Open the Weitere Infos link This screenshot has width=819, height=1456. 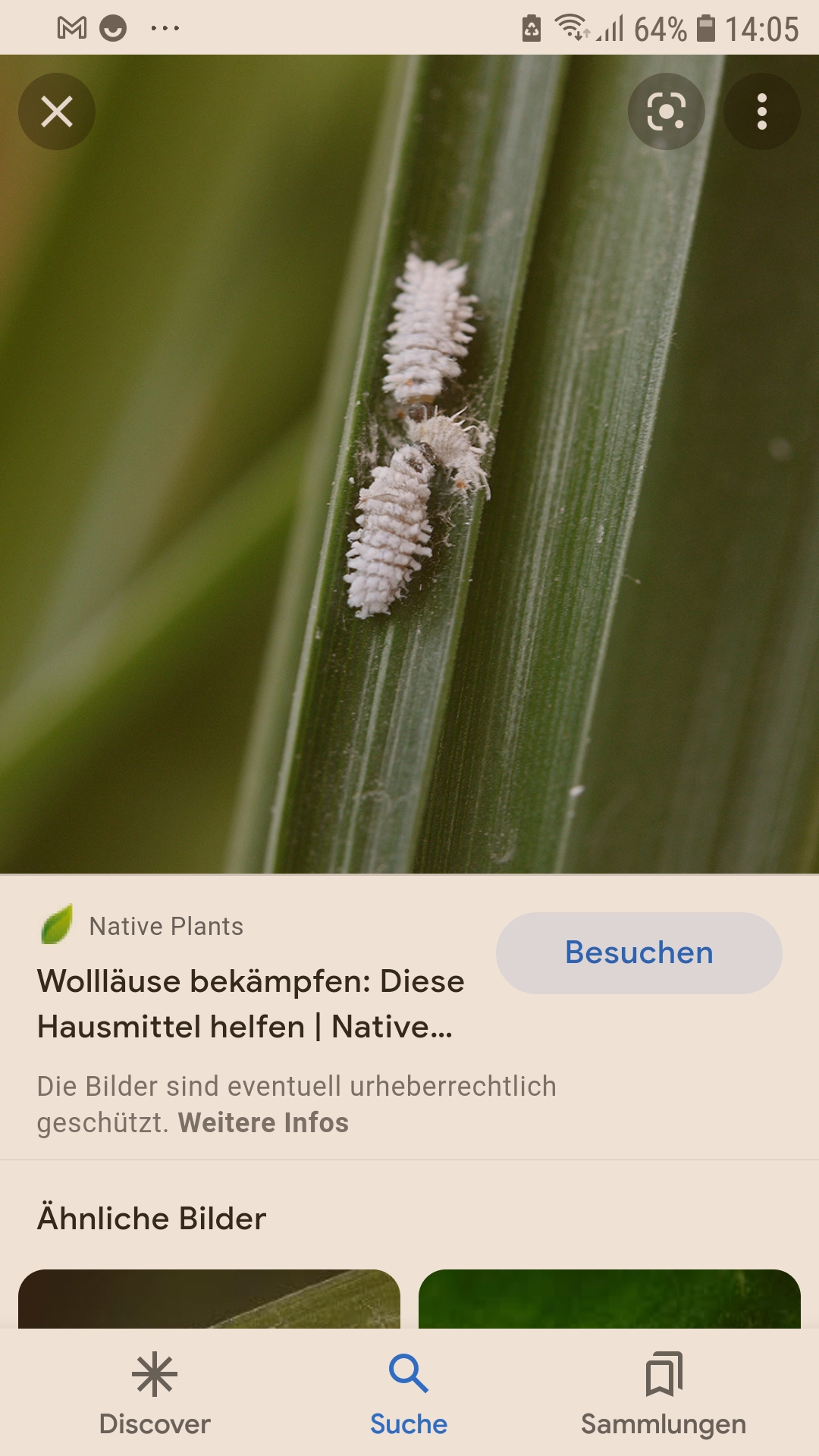click(x=263, y=1122)
